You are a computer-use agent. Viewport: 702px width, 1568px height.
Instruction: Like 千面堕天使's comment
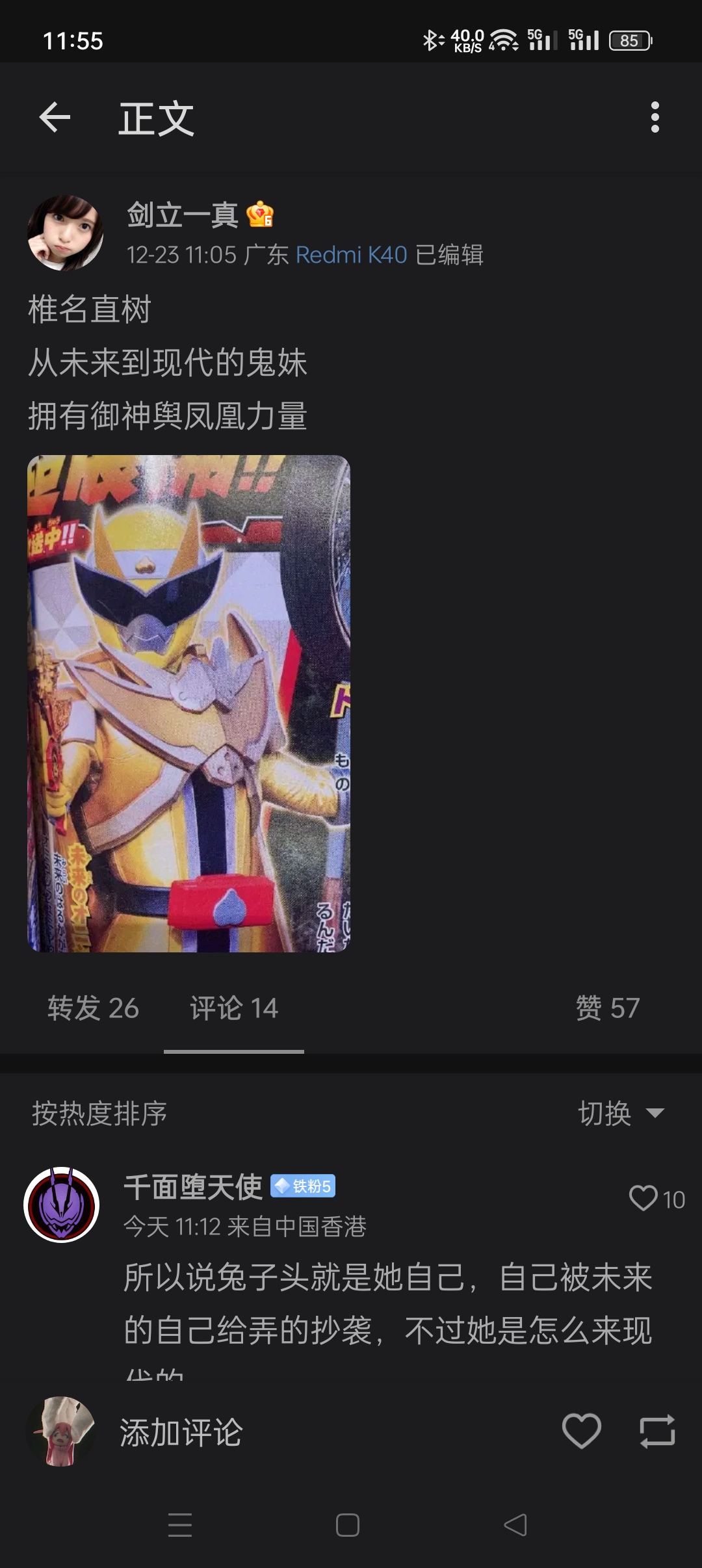click(643, 1199)
